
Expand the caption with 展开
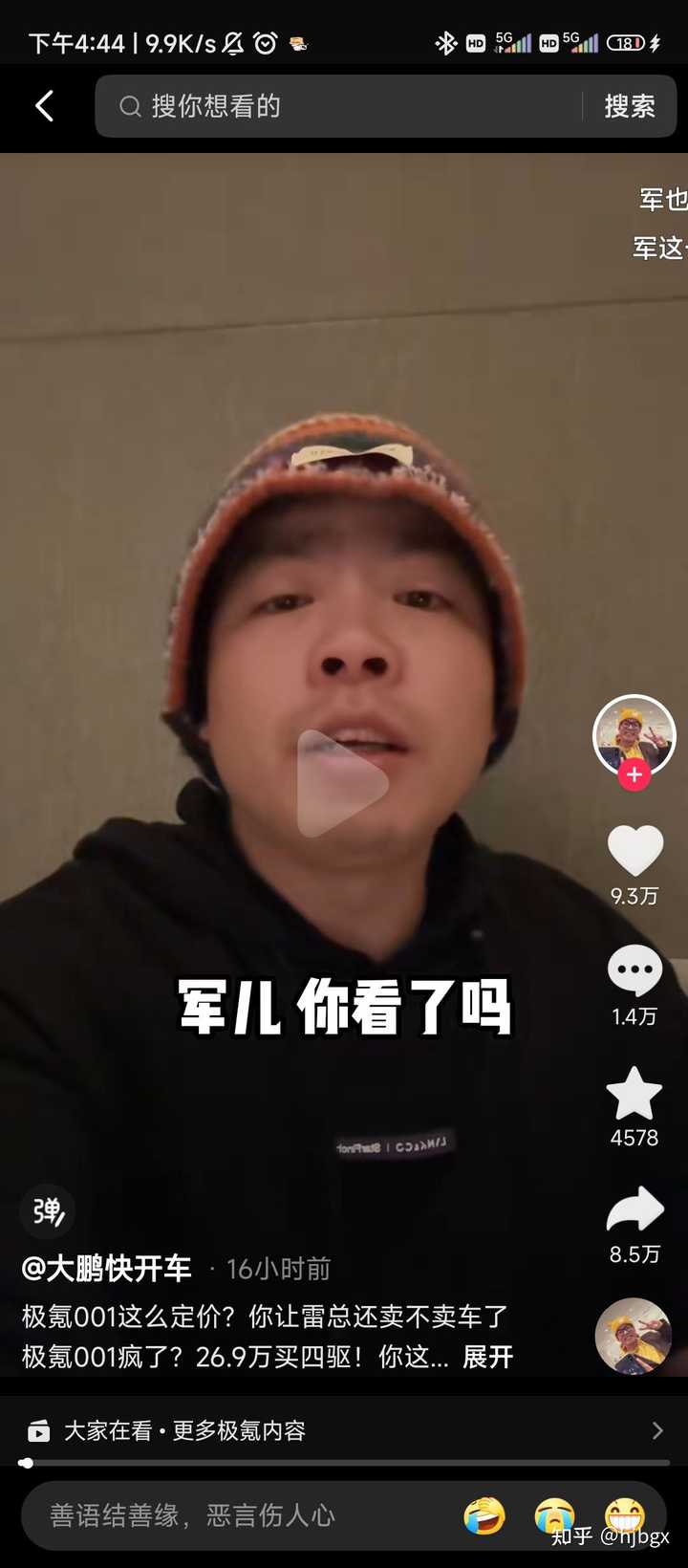coord(487,1357)
